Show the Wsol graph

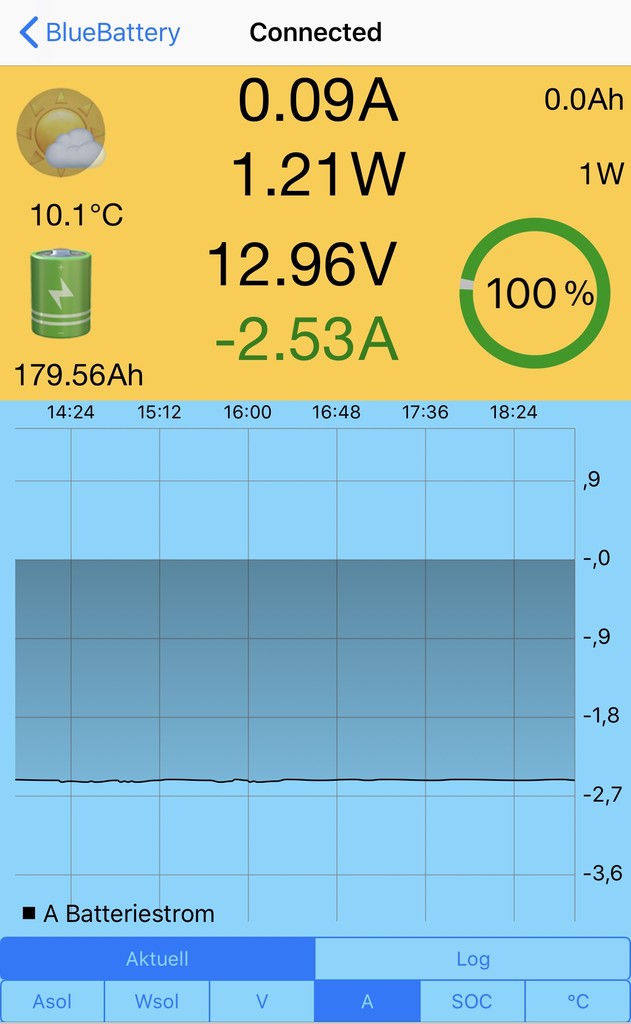pos(157,1001)
